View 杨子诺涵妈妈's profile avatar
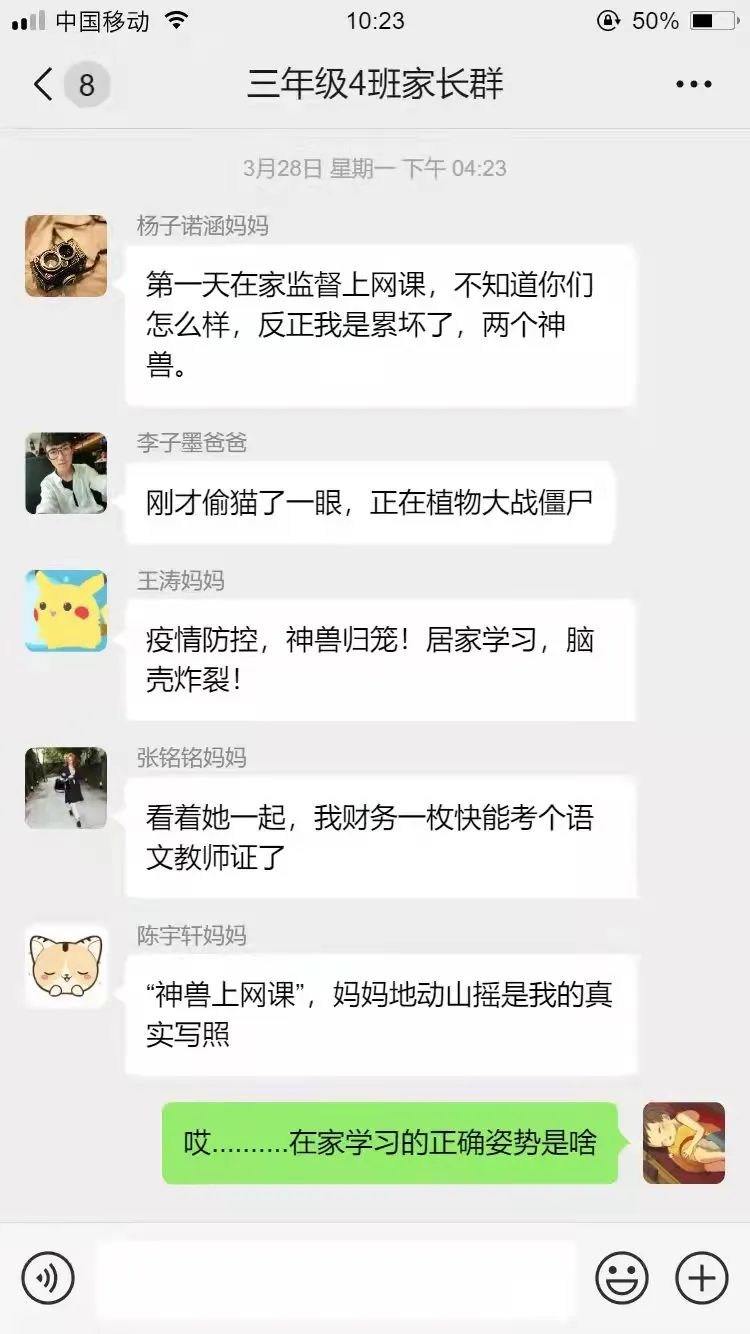The image size is (750, 1334). pos(66,256)
